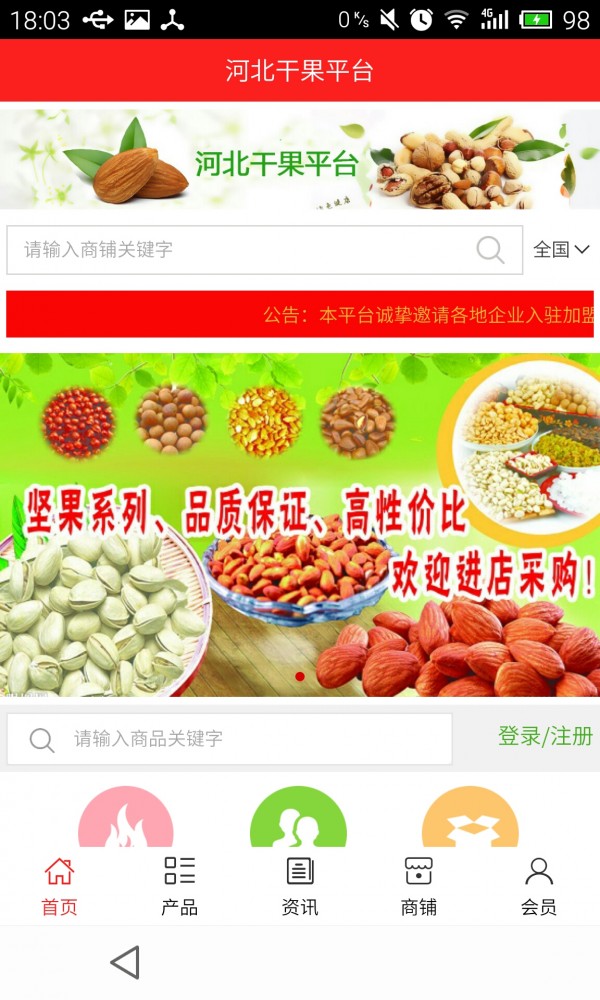This screenshot has height=1000, width=600.
Task: Switch to the 首页 tab
Action: coord(59,886)
